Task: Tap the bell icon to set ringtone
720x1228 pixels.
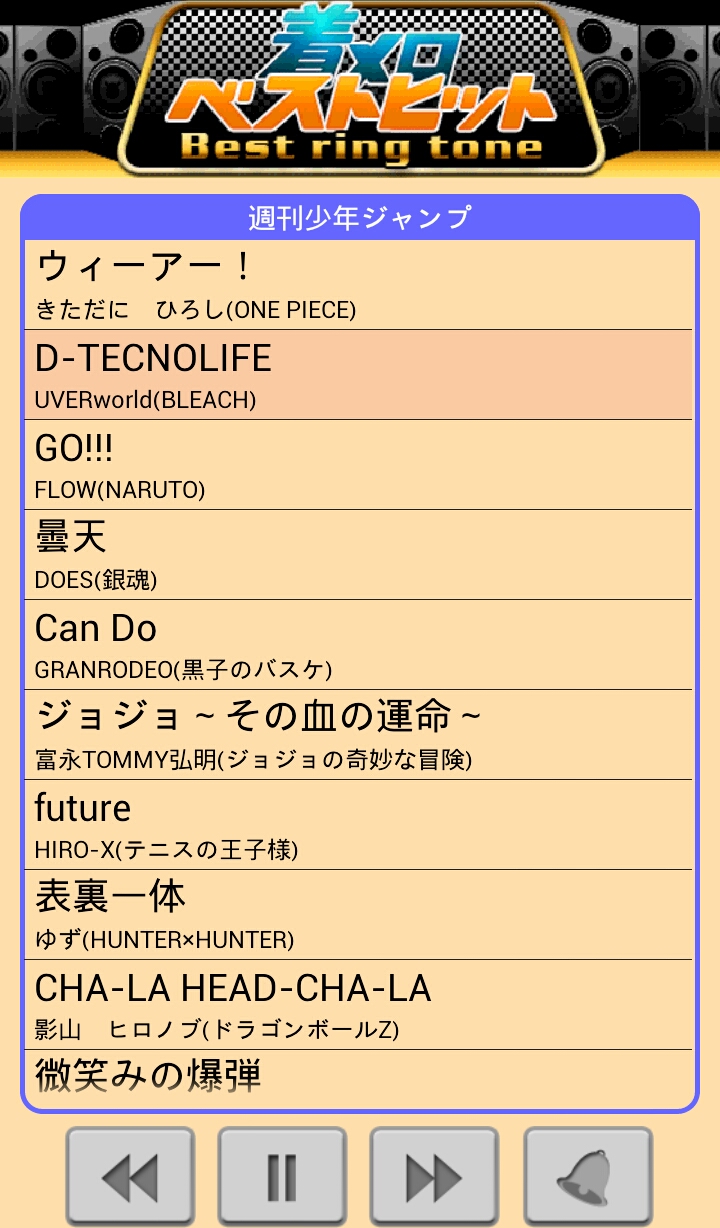Action: 588,1176
